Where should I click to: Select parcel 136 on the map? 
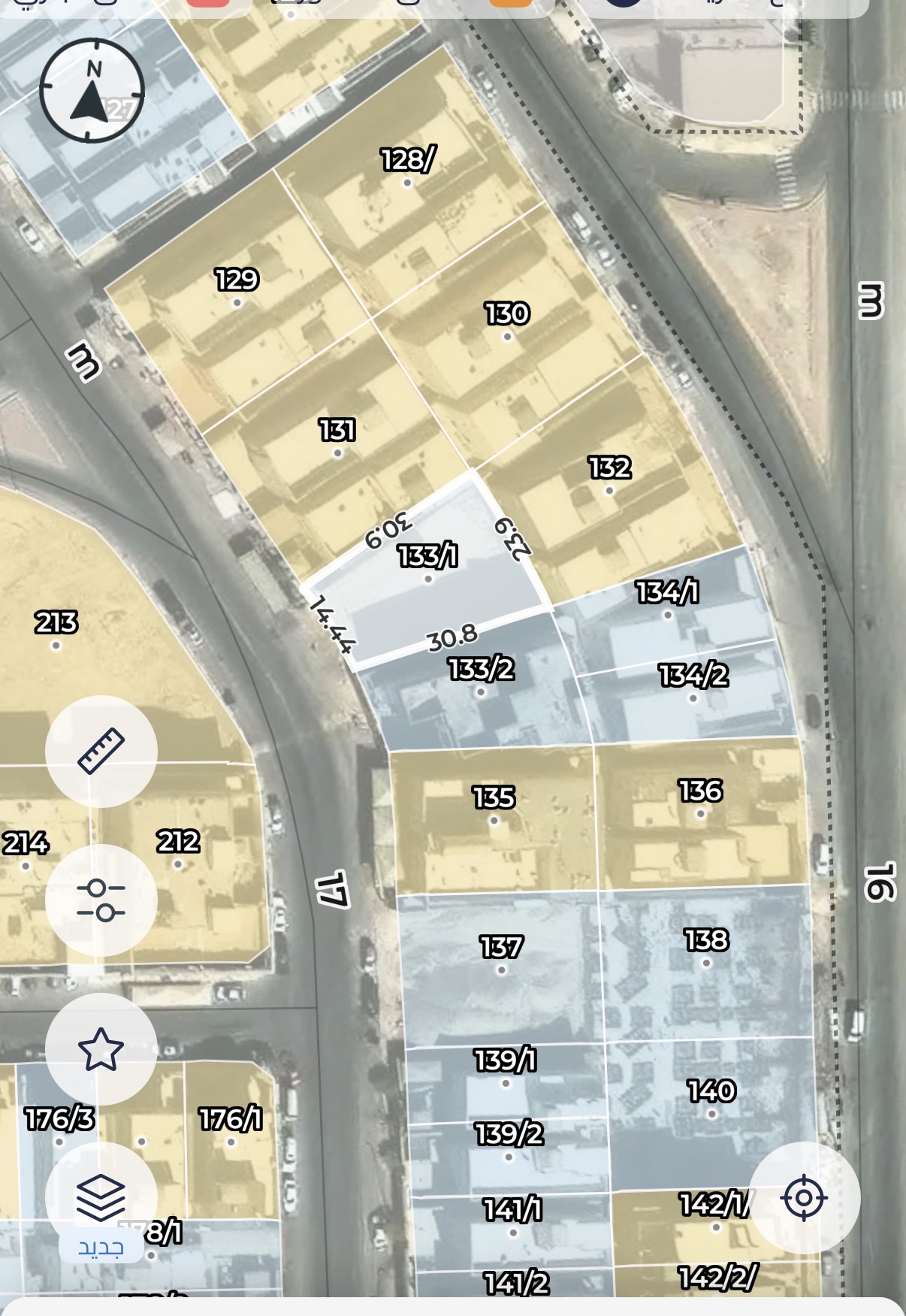coord(700,791)
